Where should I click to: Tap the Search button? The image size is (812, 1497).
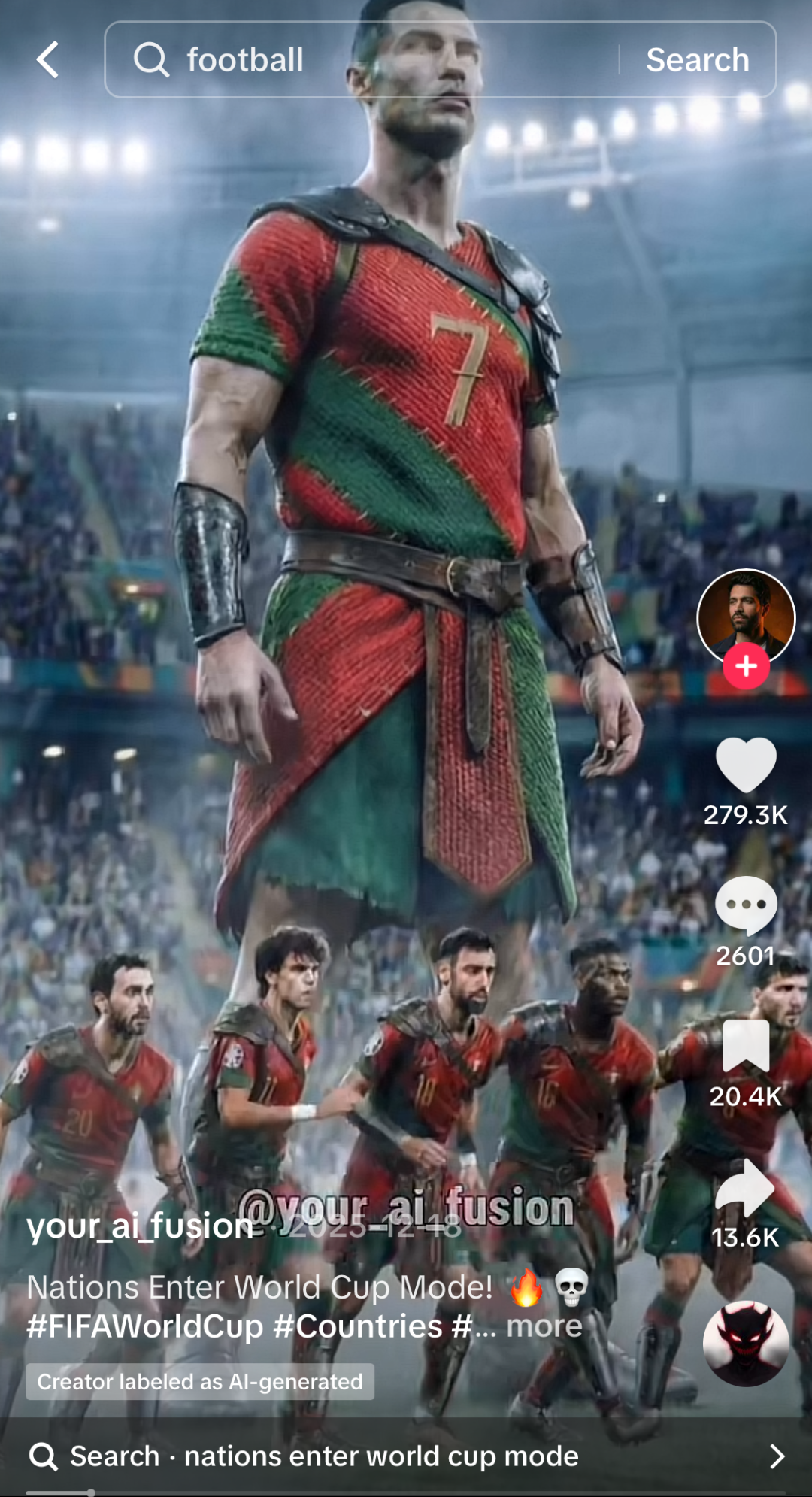[x=697, y=60]
